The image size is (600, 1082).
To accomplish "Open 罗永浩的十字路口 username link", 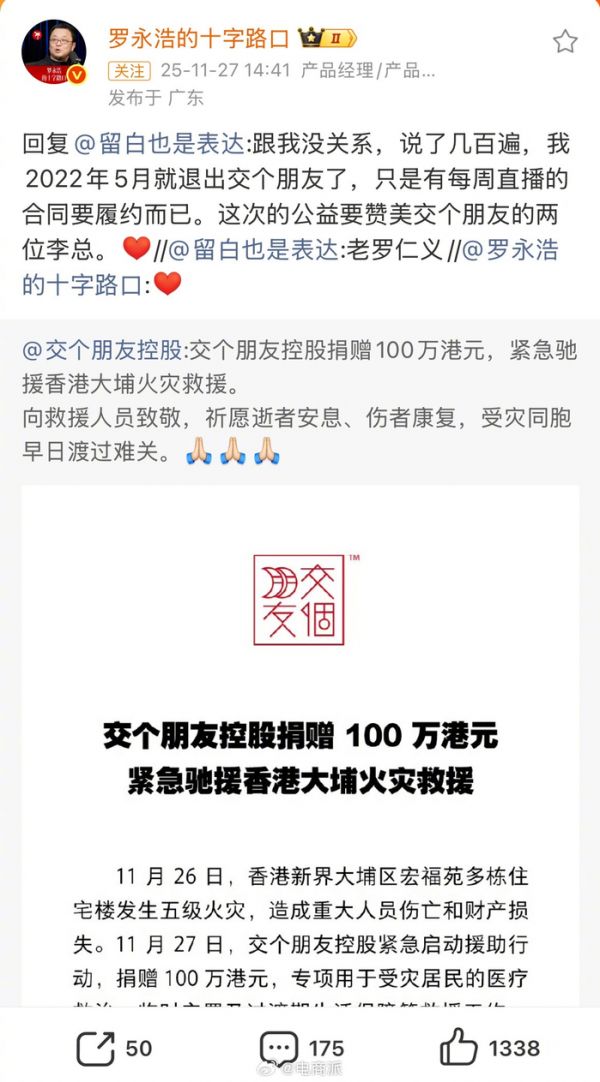I will pyautogui.click(x=198, y=39).
